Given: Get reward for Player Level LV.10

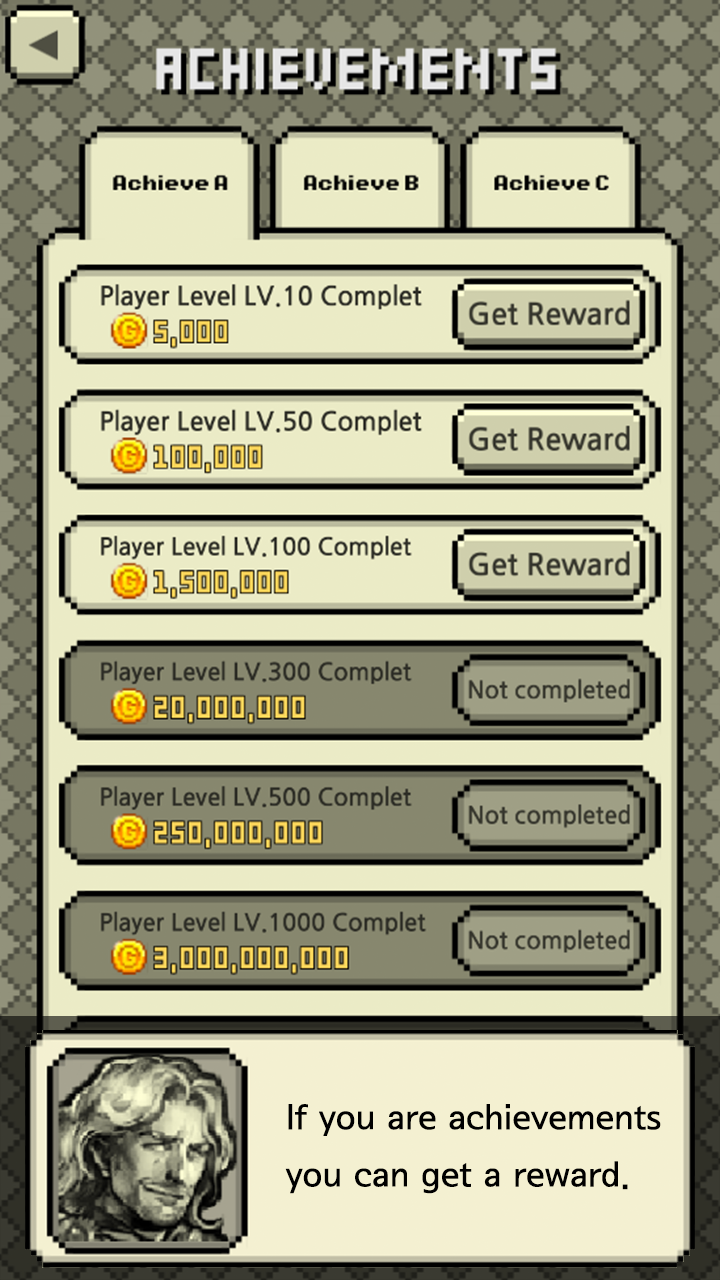Looking at the screenshot, I should click(549, 314).
